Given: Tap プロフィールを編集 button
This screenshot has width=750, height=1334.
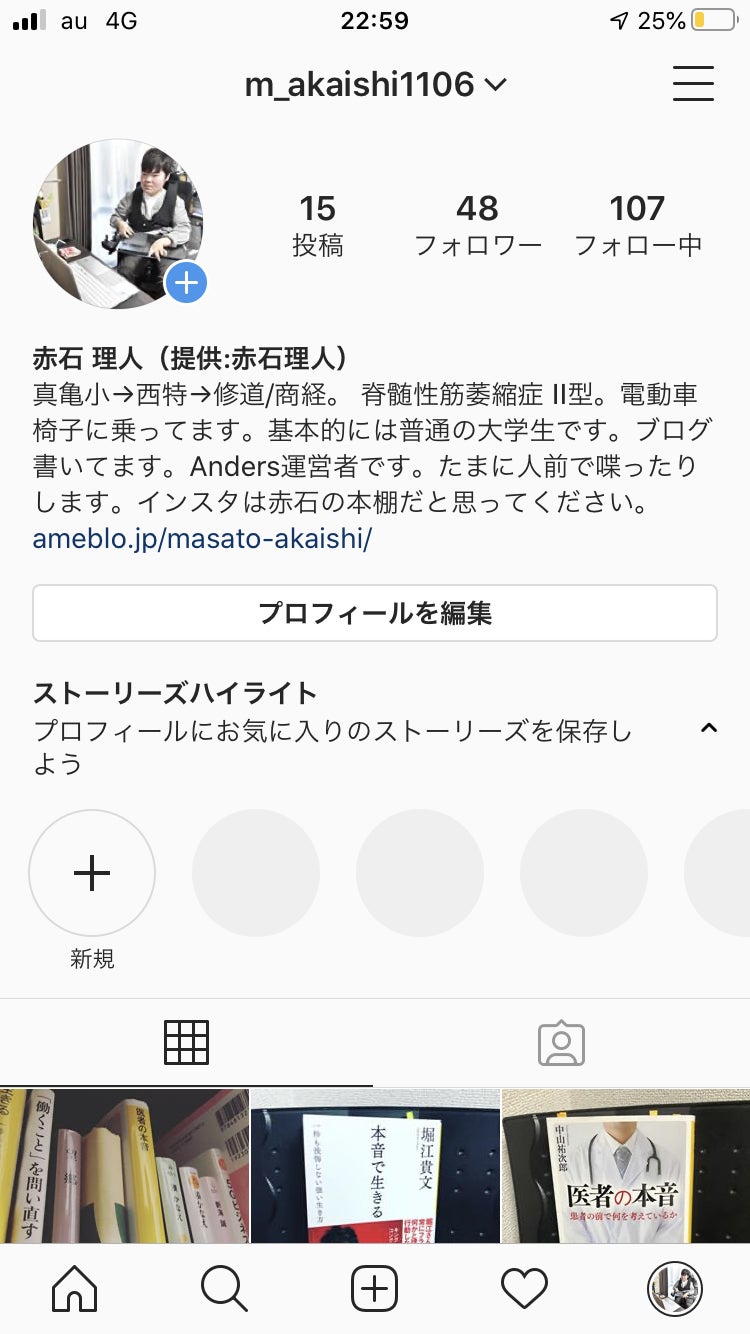Looking at the screenshot, I should [375, 614].
